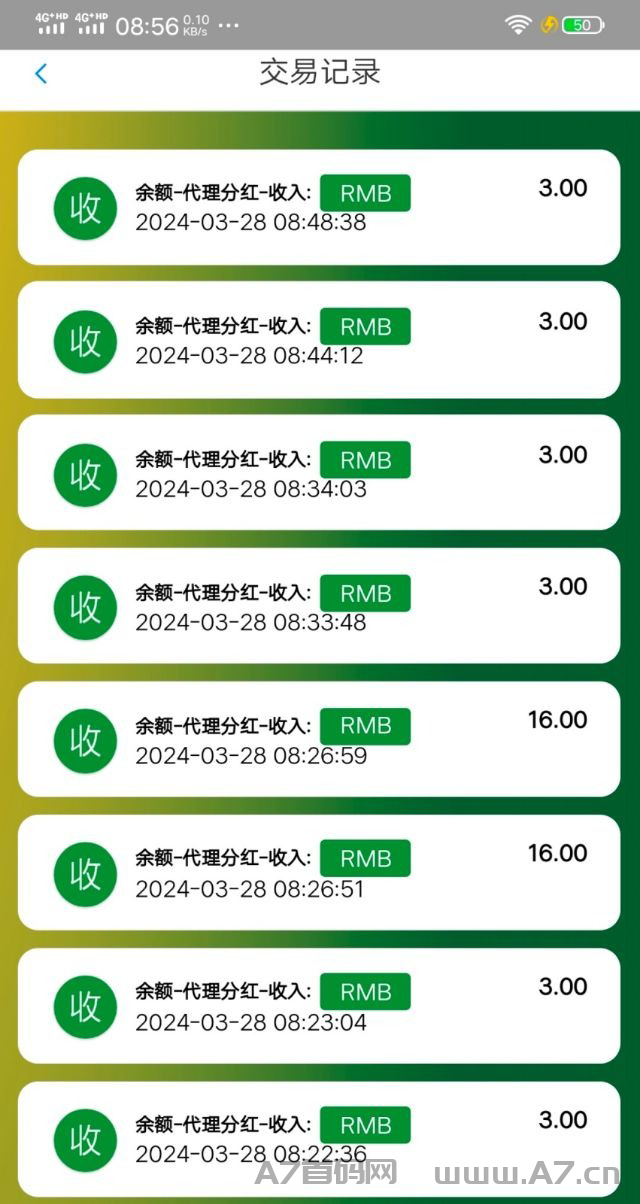Open the transaction dated 2024-03-28 08:48:38
Image resolution: width=640 pixels, height=1204 pixels.
[319, 207]
